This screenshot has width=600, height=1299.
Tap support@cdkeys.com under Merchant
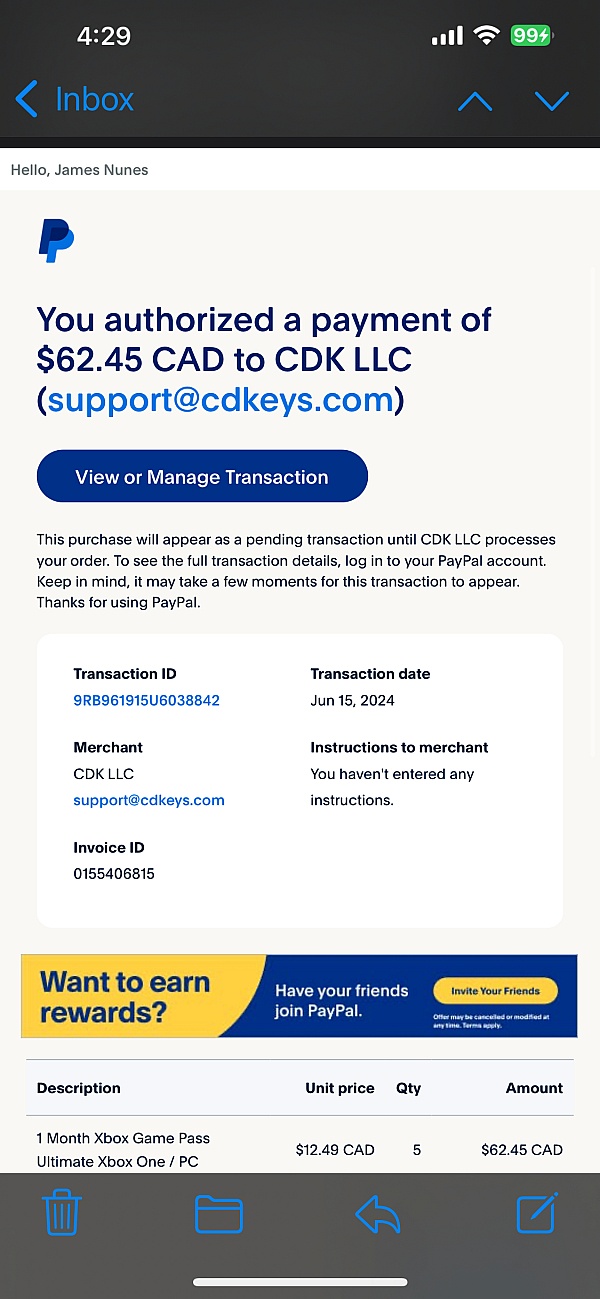(x=149, y=800)
